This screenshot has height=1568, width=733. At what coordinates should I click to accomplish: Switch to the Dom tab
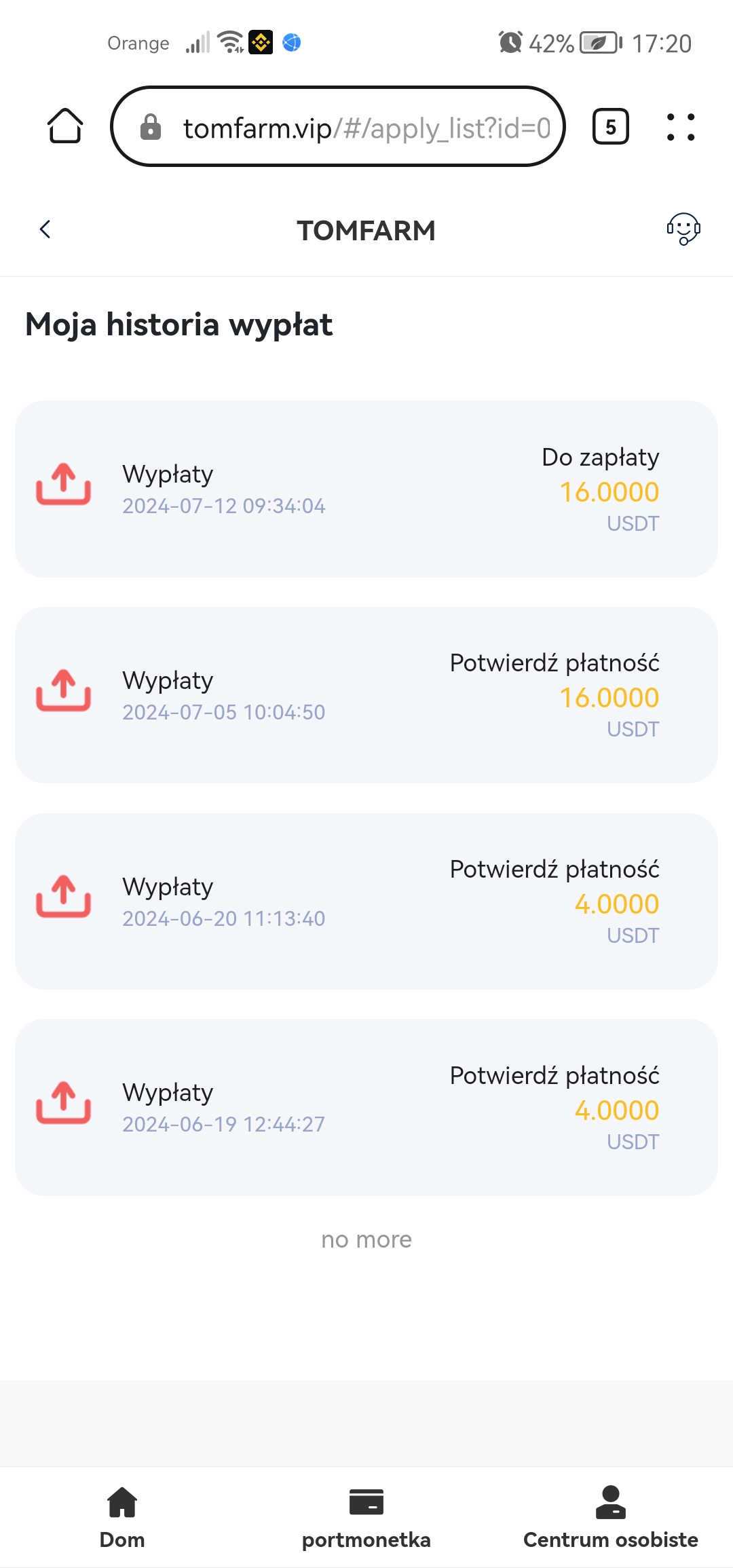pyautogui.click(x=122, y=1518)
